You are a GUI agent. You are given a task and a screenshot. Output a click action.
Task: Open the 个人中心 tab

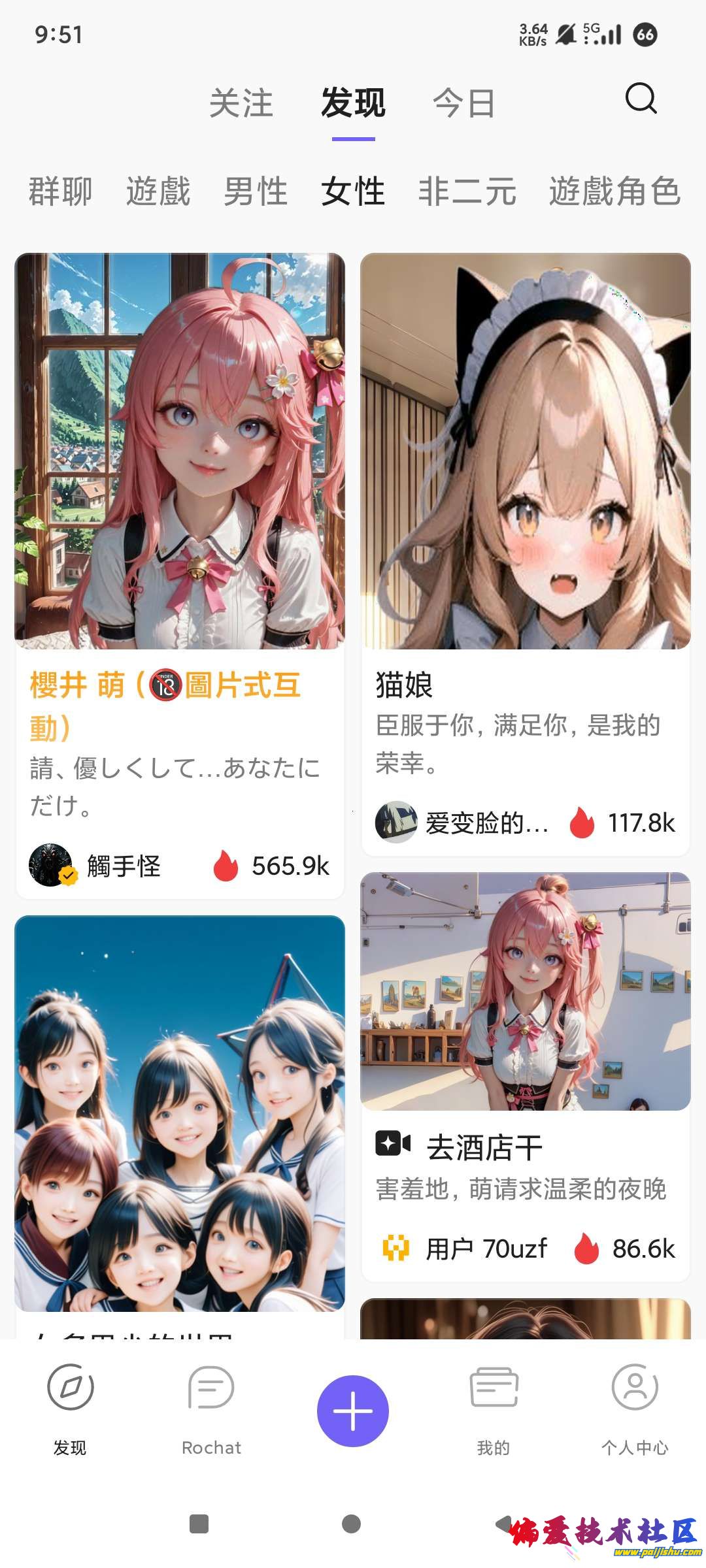point(634,1405)
